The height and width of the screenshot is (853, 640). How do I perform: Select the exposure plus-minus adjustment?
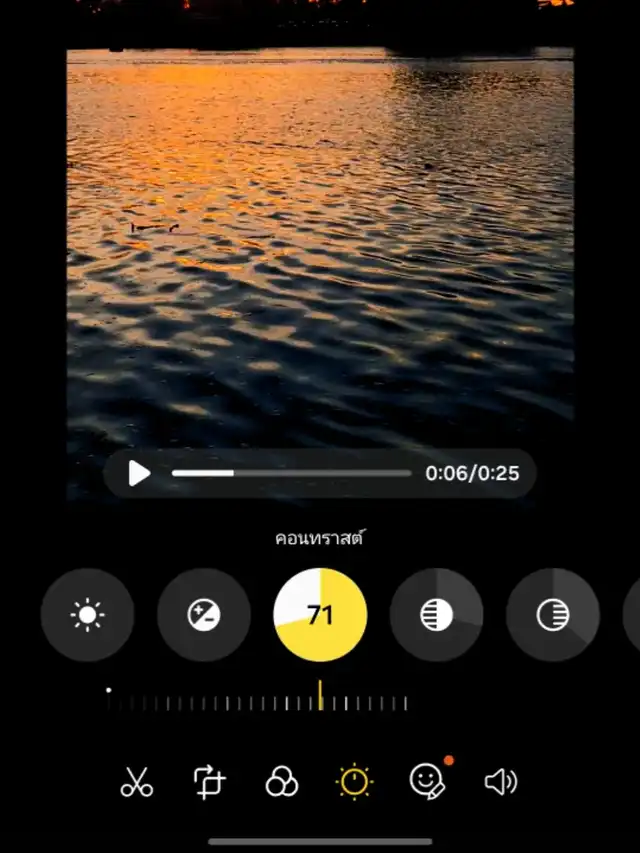(204, 615)
